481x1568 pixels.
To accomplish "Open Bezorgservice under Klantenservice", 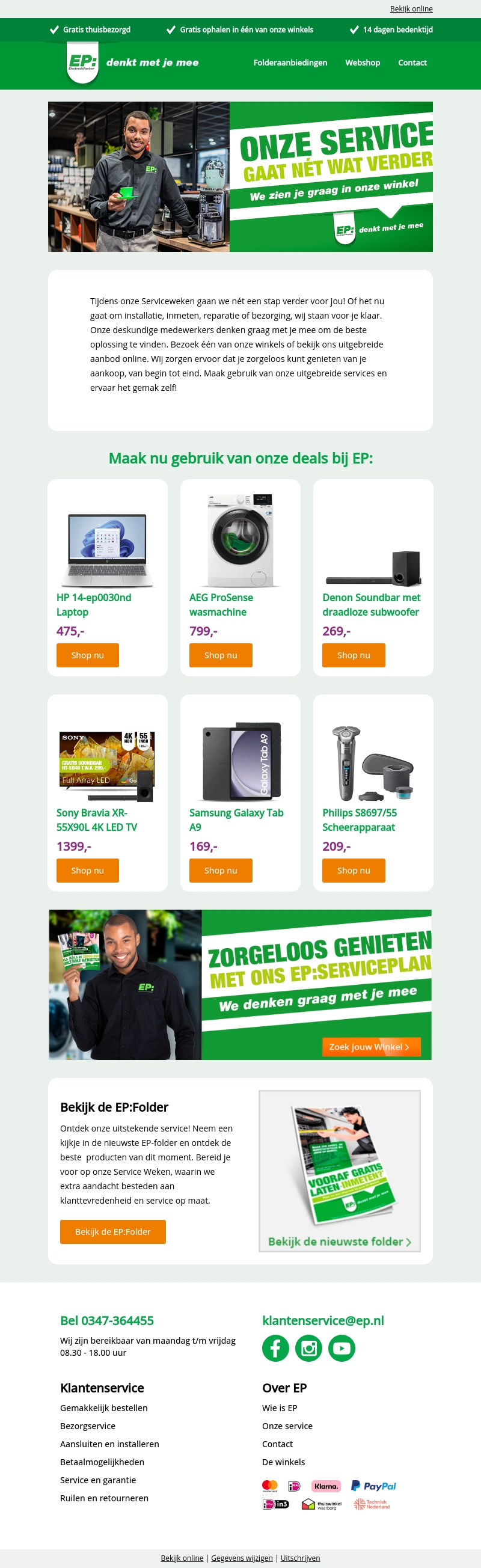I will coord(88,1426).
